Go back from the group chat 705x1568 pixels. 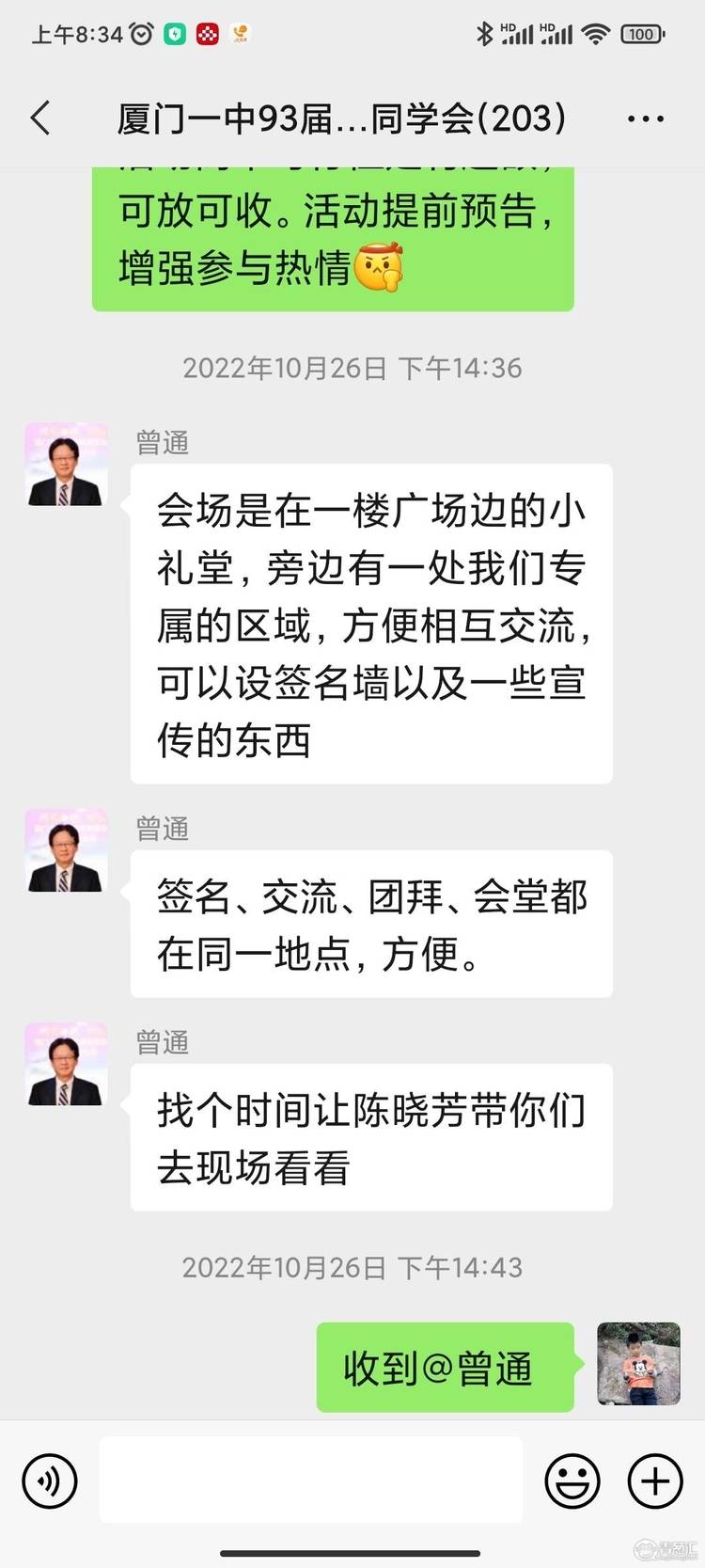point(40,119)
